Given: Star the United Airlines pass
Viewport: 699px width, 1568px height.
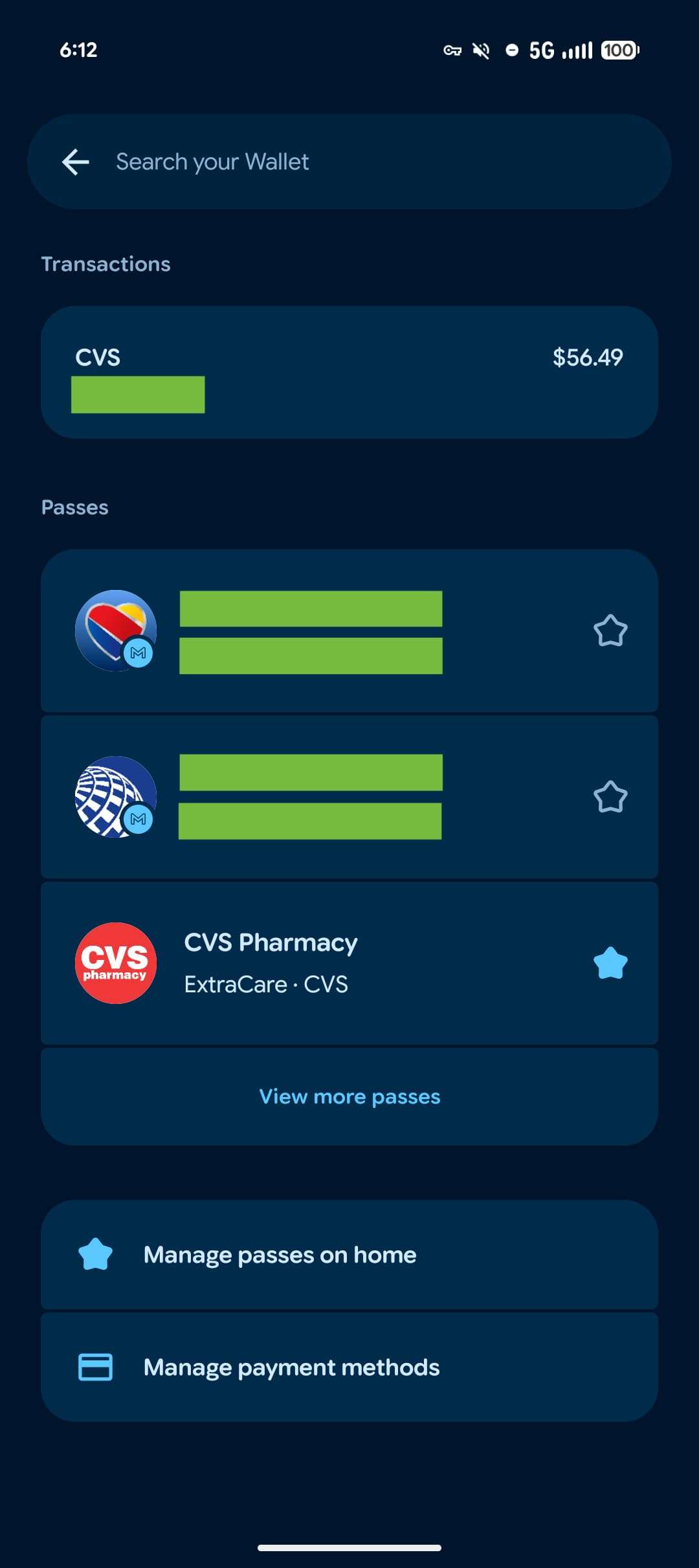Looking at the screenshot, I should (x=610, y=797).
